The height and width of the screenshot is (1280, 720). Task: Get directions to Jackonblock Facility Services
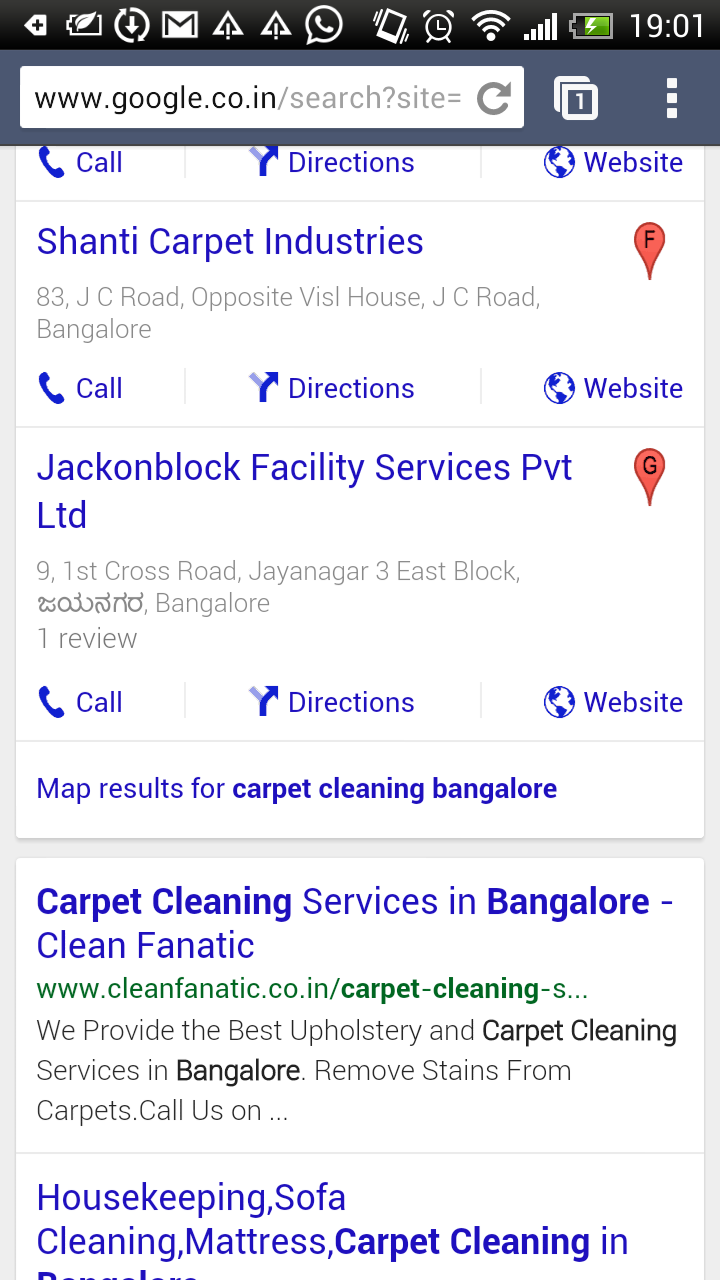tap(332, 702)
